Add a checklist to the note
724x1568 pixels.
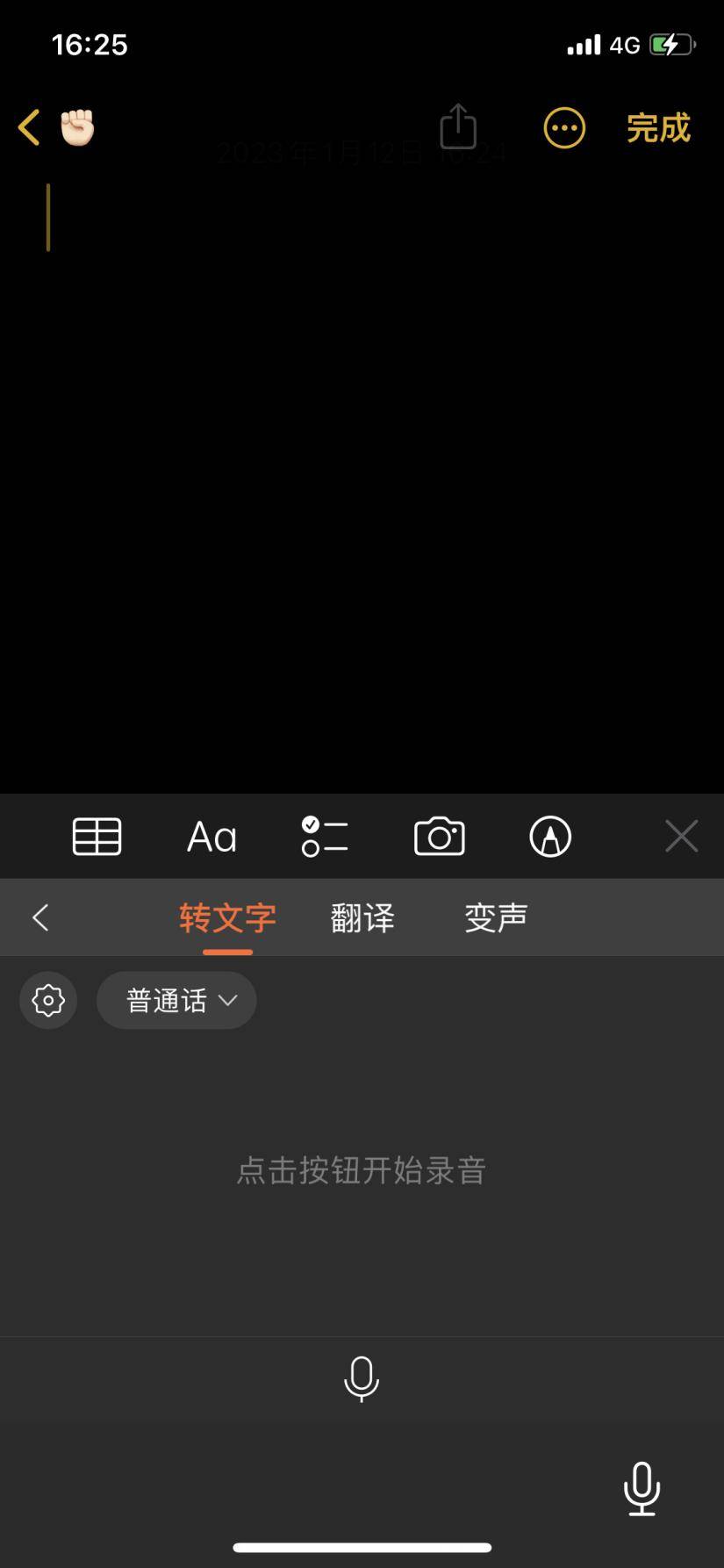point(325,836)
